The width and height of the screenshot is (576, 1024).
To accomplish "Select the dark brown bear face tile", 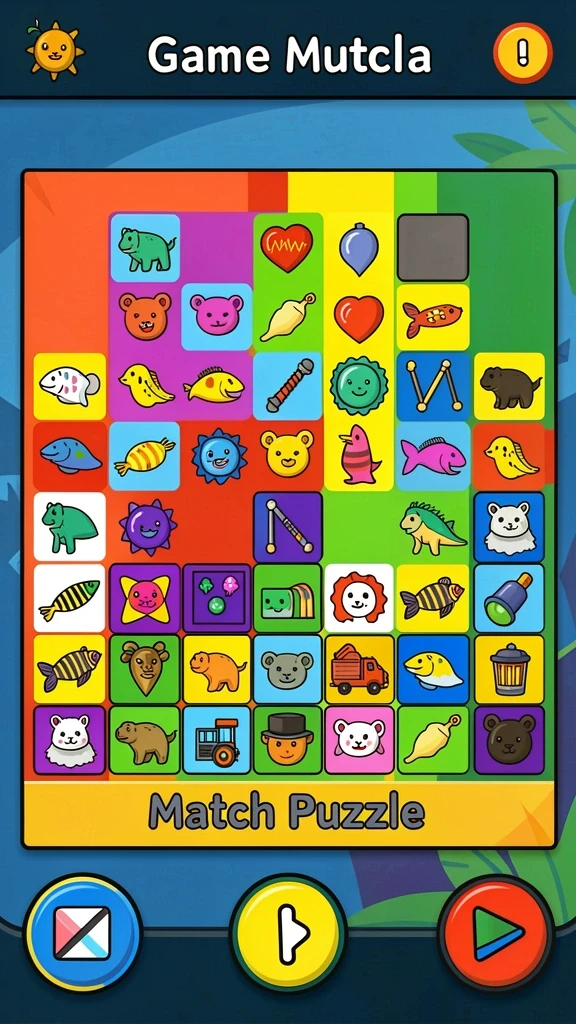I will 509,741.
